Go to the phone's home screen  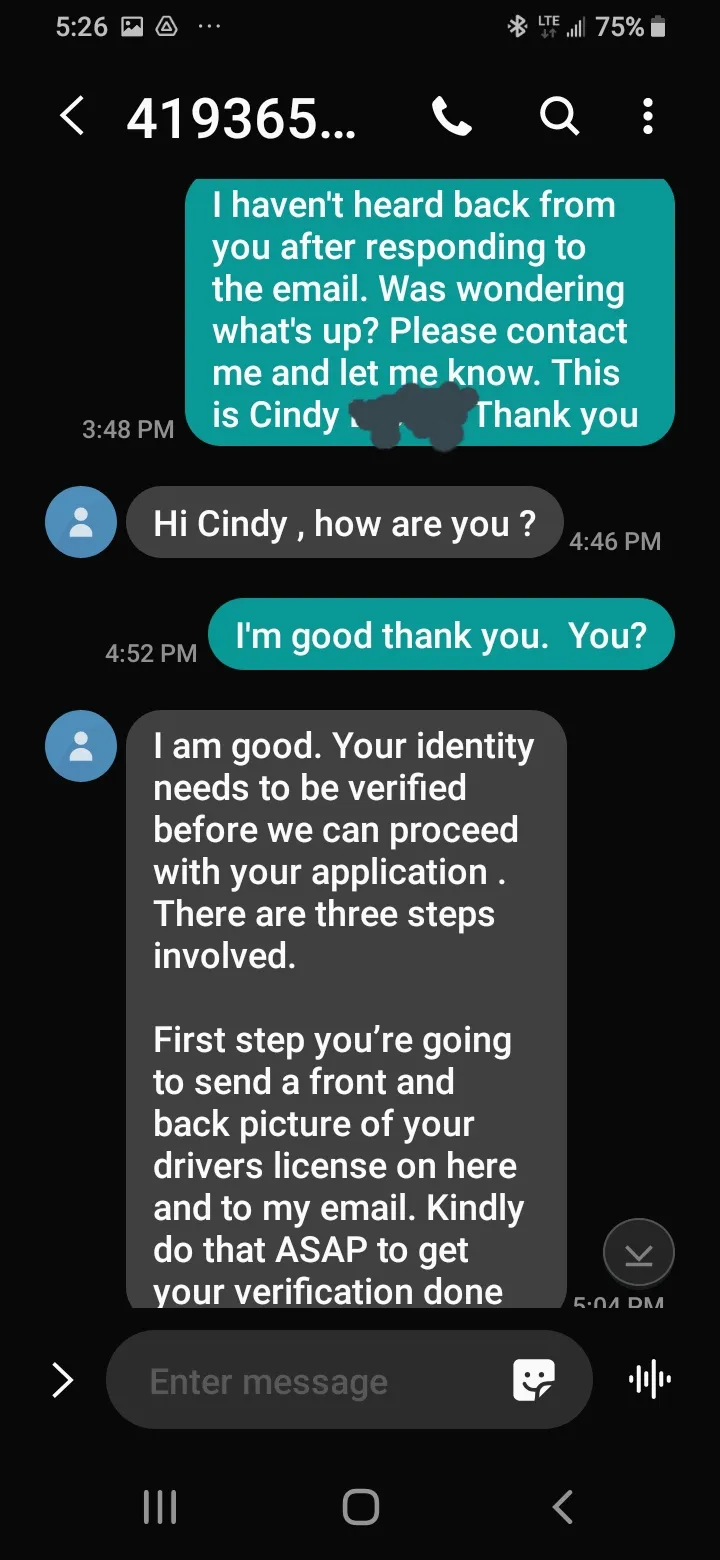click(361, 1506)
